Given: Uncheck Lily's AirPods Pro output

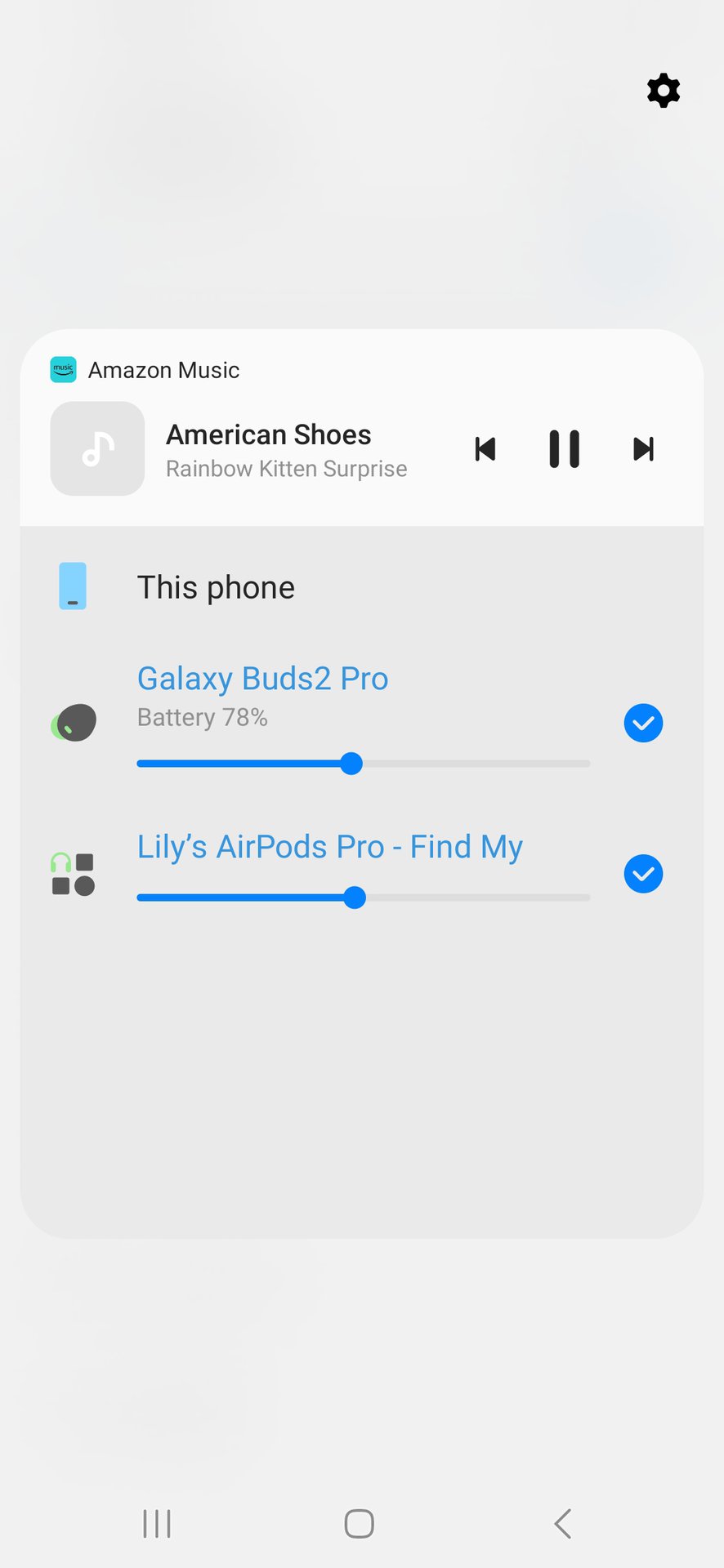Looking at the screenshot, I should 643,874.
